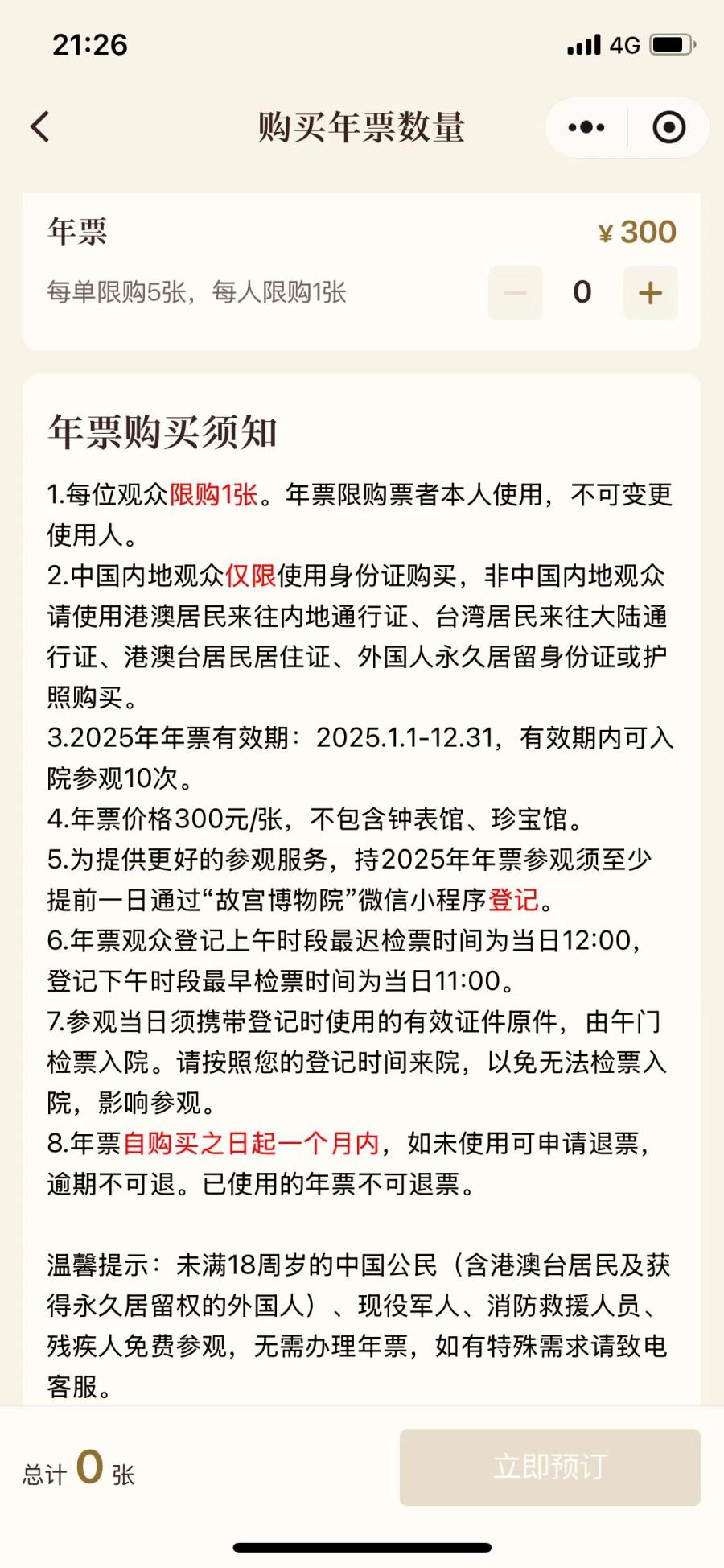Screen dimensions: 724x1568
Task: Tap the 立即预订 booking button
Action: click(550, 1467)
